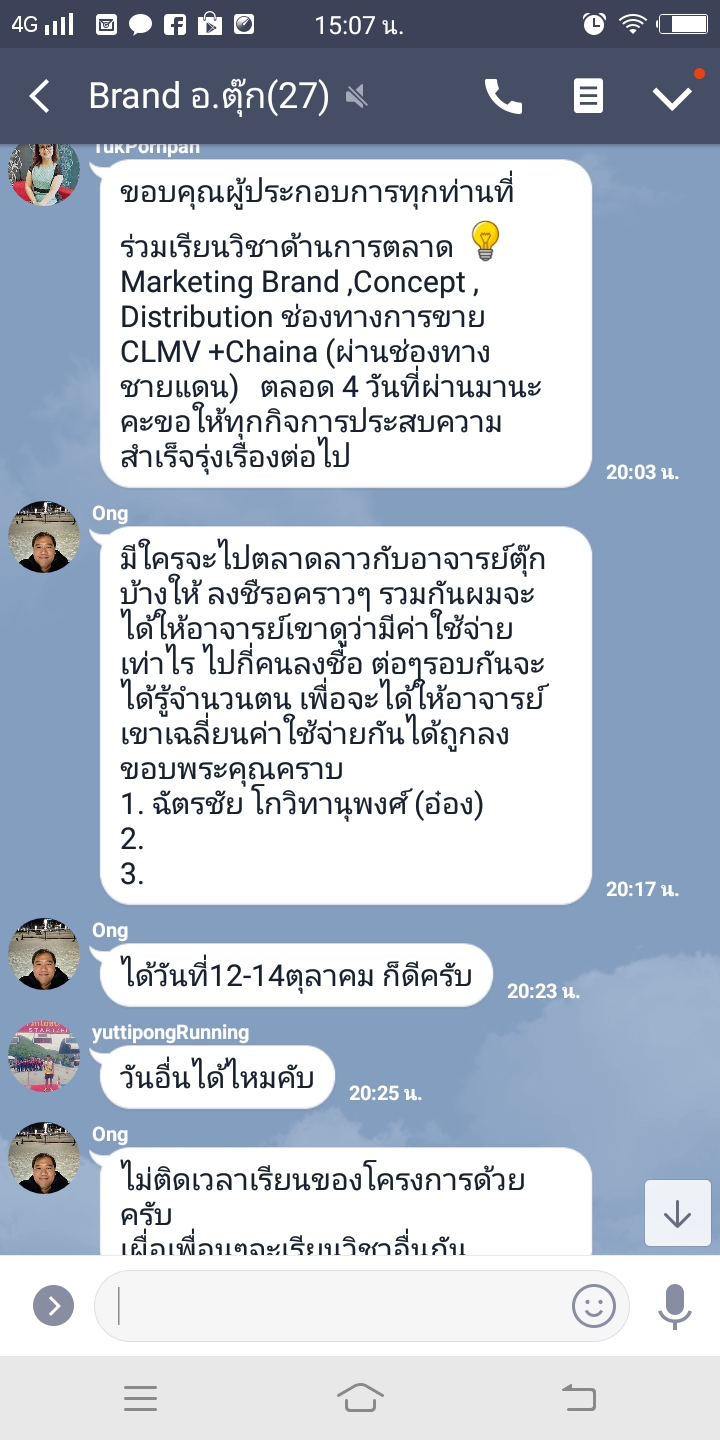720x1440 pixels.
Task: Expand the chat options dropdown arrow
Action: tap(672, 97)
